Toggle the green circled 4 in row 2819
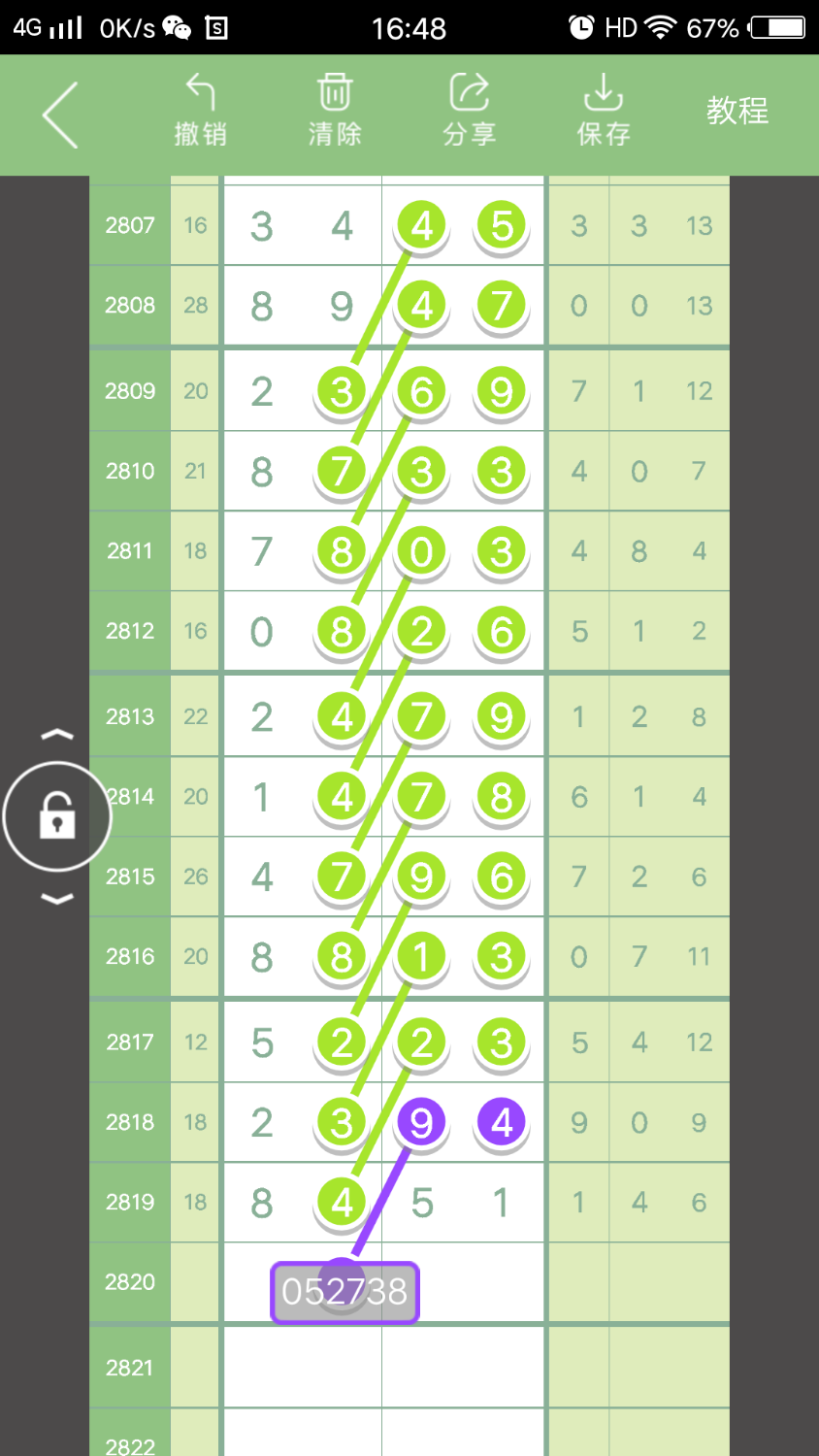The width and height of the screenshot is (819, 1456). point(341,1201)
